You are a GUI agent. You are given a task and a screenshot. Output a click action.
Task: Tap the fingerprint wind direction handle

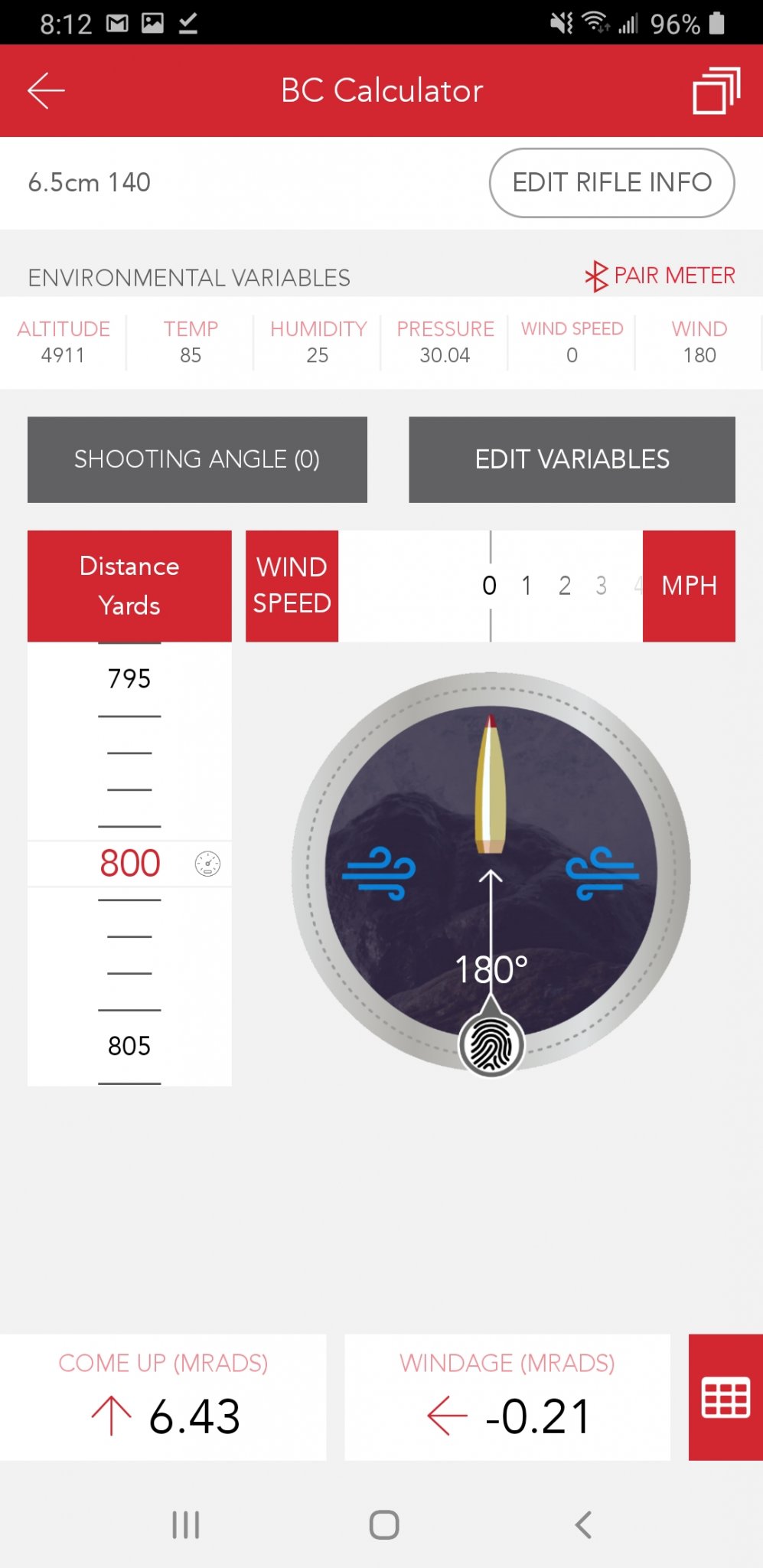491,1046
